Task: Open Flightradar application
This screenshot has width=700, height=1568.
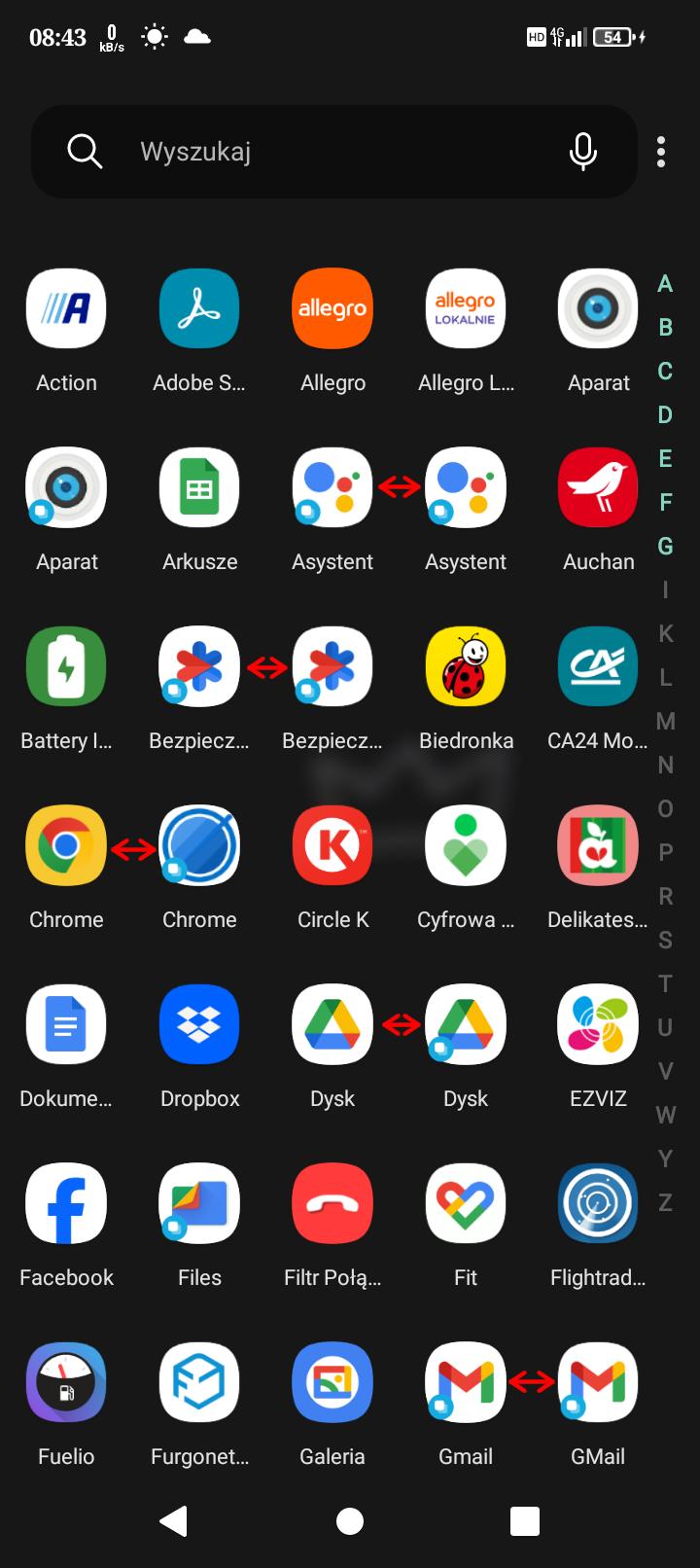Action: (597, 1203)
